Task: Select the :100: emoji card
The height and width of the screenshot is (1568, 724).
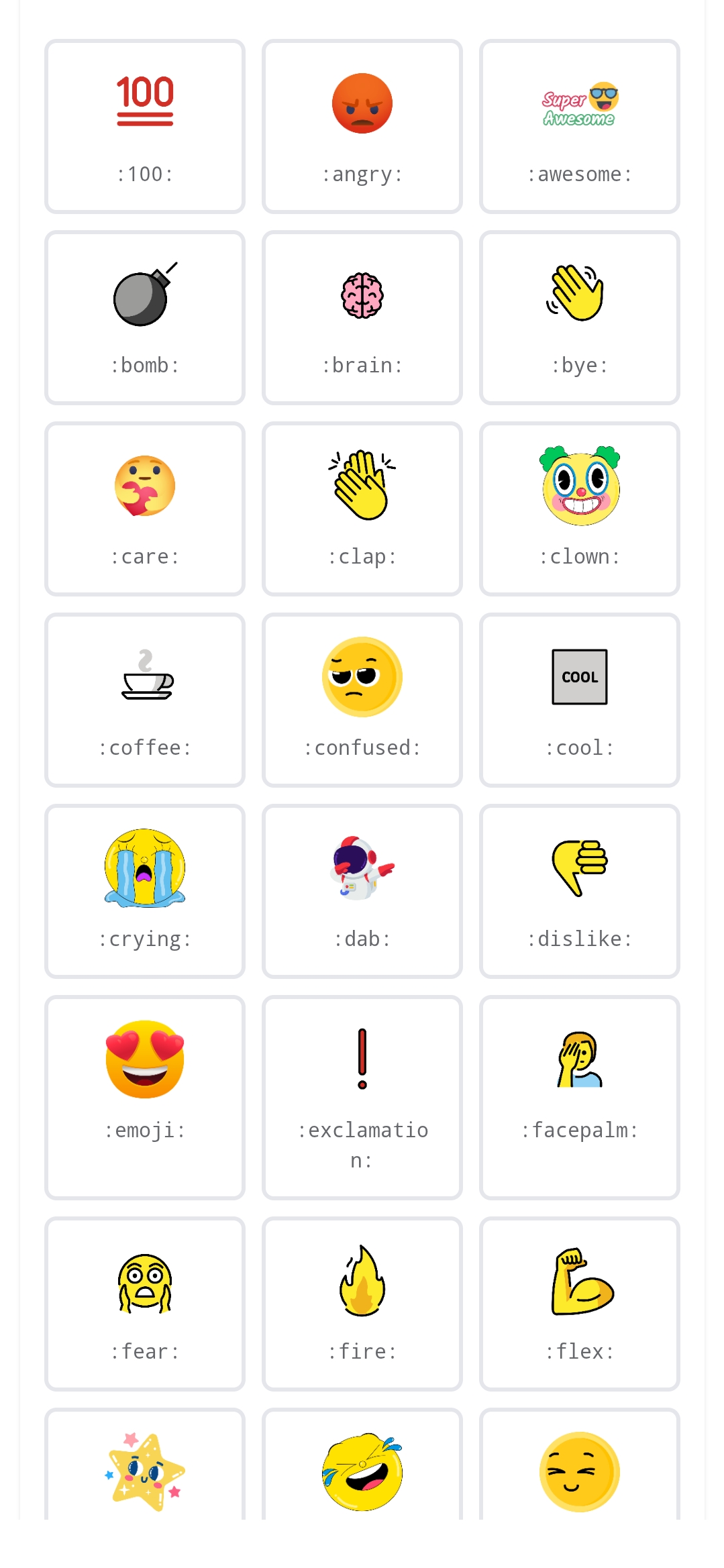Action: tap(145, 126)
